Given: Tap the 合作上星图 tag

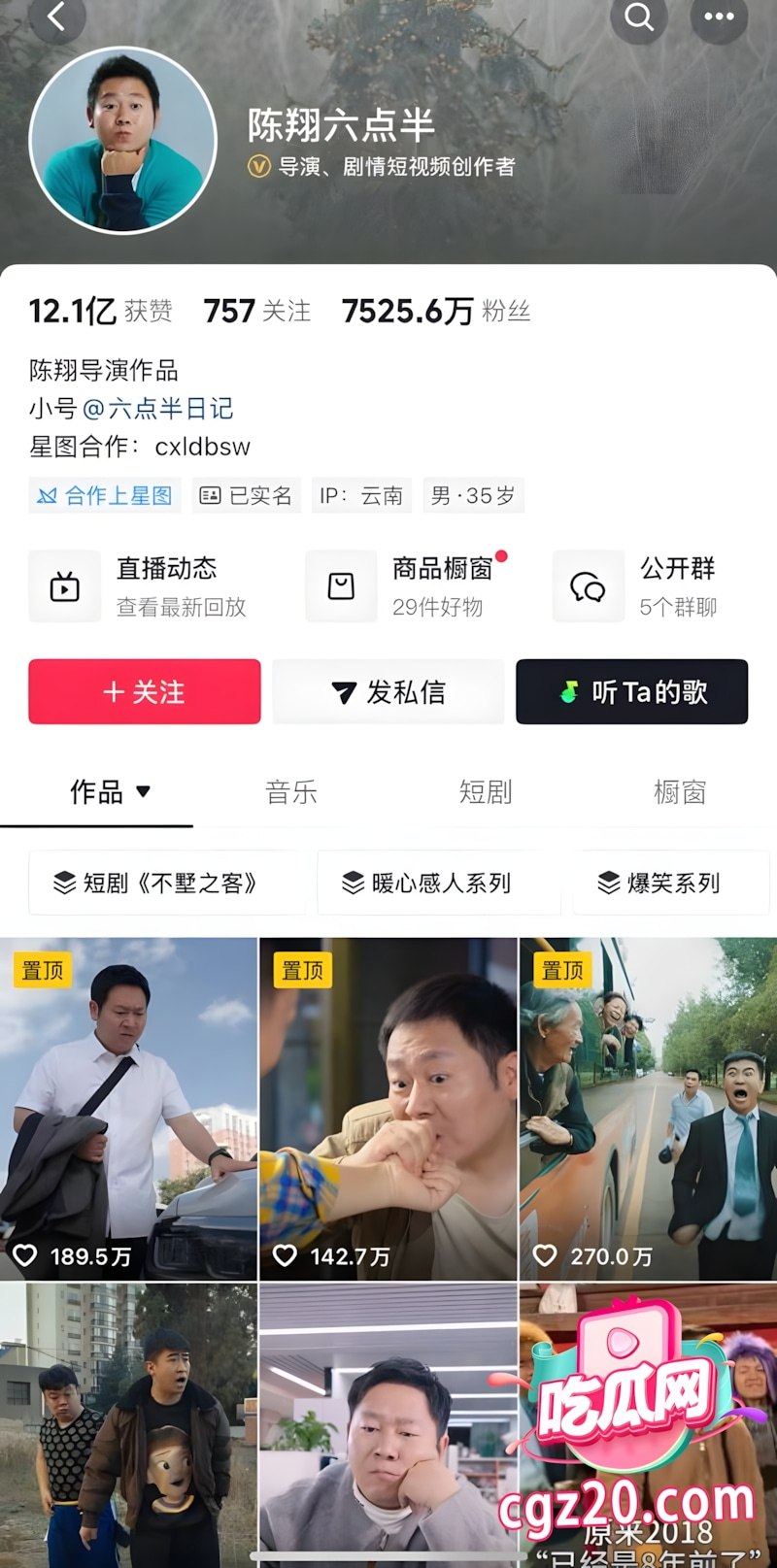Looking at the screenshot, I should tap(105, 495).
